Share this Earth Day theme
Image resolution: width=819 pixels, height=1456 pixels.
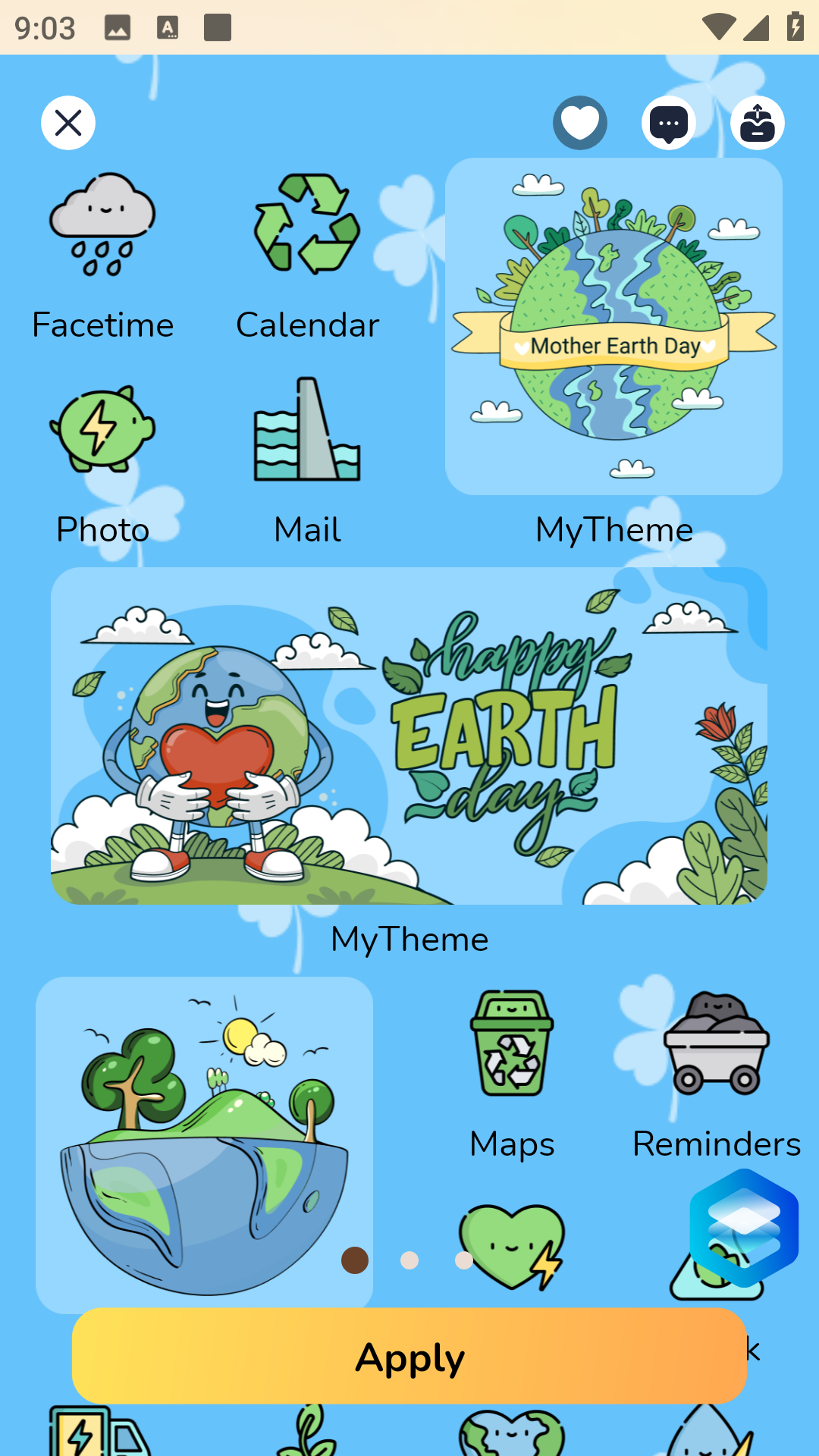coord(758,123)
